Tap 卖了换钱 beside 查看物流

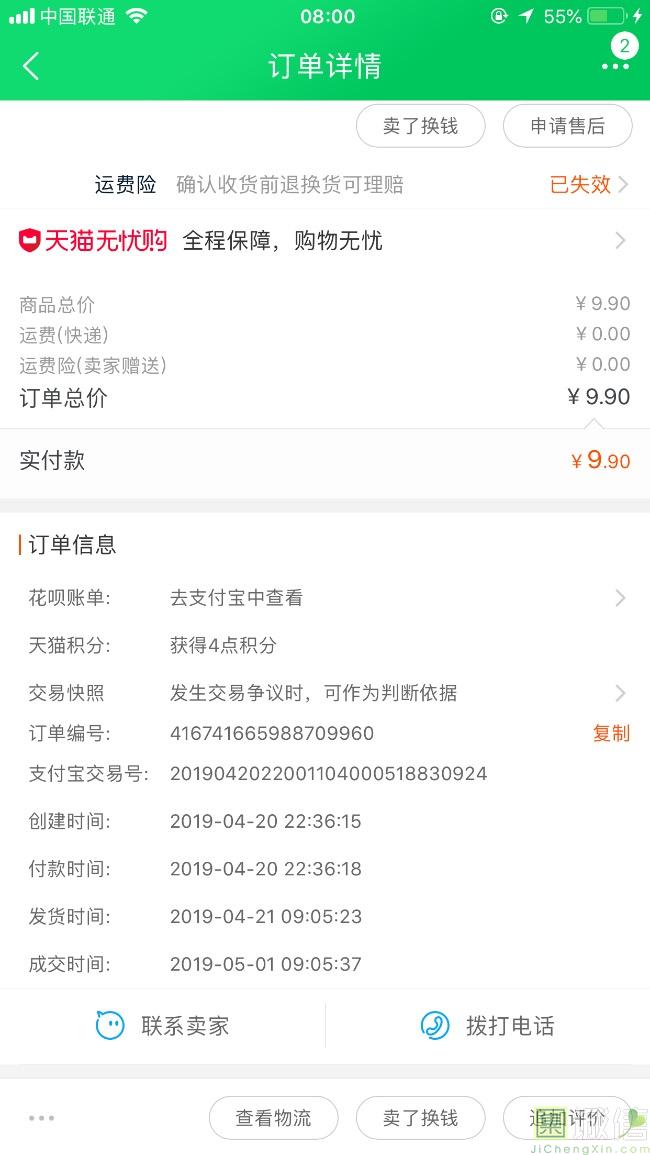420,1118
